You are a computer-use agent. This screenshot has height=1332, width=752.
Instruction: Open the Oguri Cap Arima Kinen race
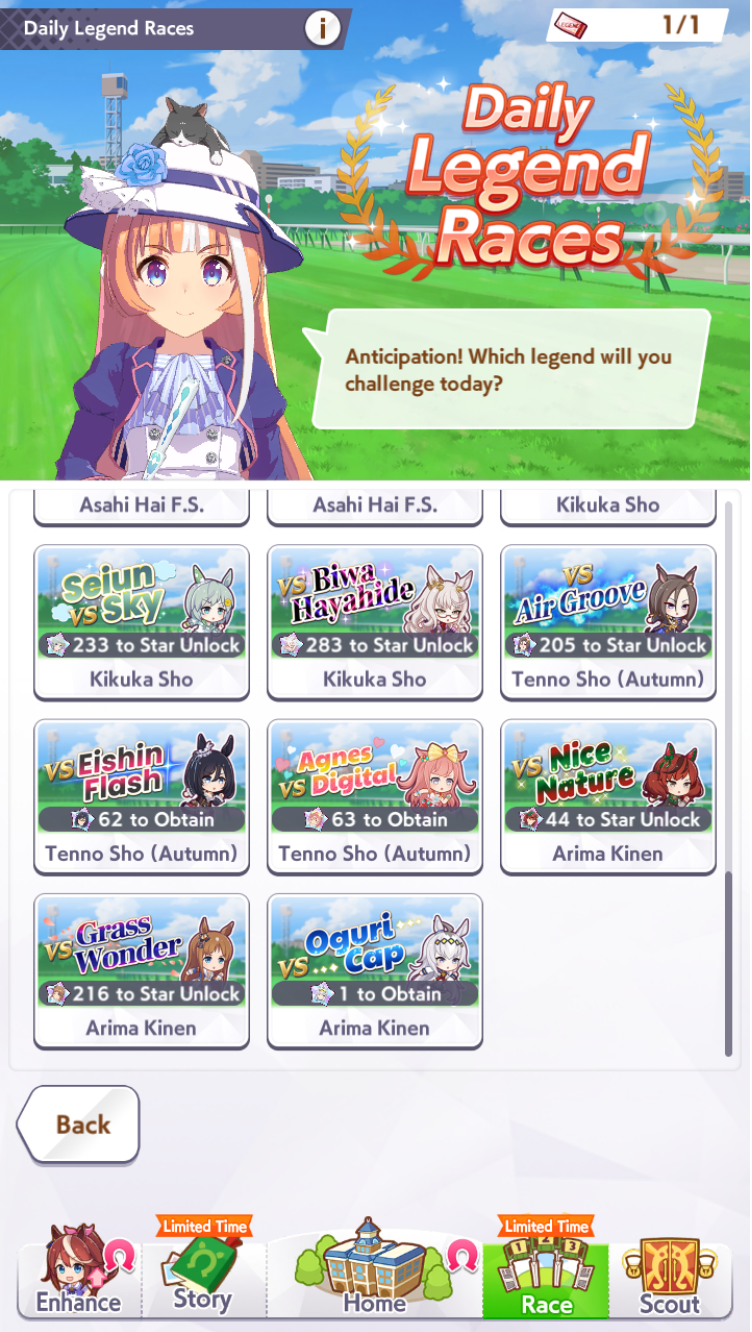375,970
